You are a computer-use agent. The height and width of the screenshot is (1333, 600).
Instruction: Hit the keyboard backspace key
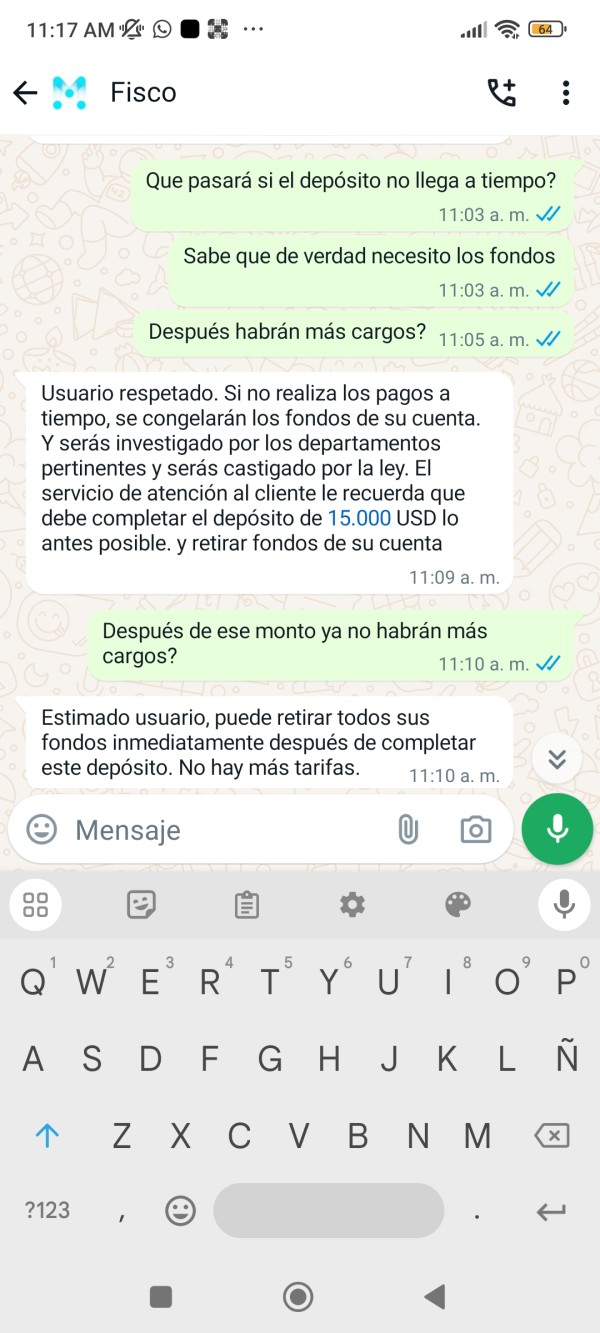point(552,1135)
